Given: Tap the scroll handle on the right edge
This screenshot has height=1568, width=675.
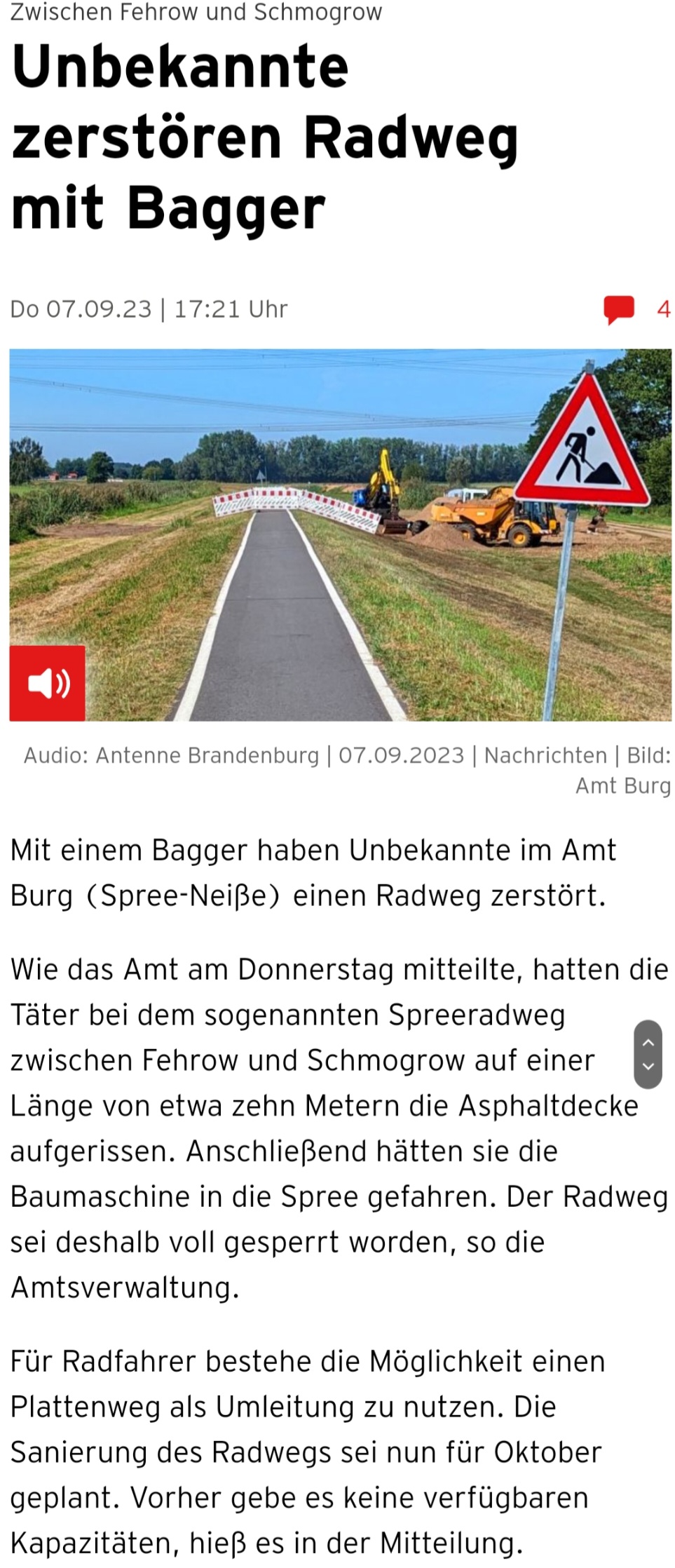Looking at the screenshot, I should (x=647, y=1053).
